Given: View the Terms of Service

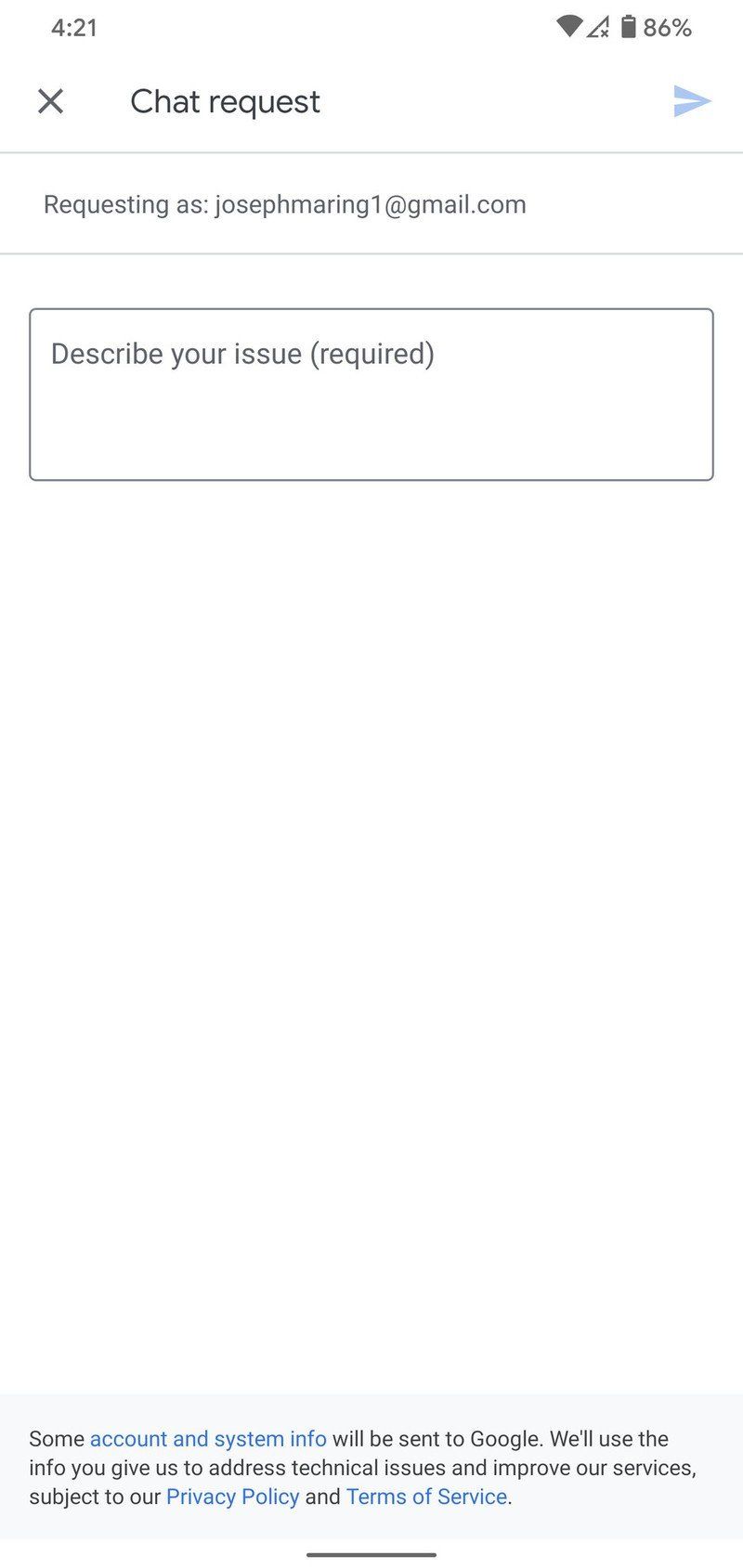Looking at the screenshot, I should pos(426,1497).
